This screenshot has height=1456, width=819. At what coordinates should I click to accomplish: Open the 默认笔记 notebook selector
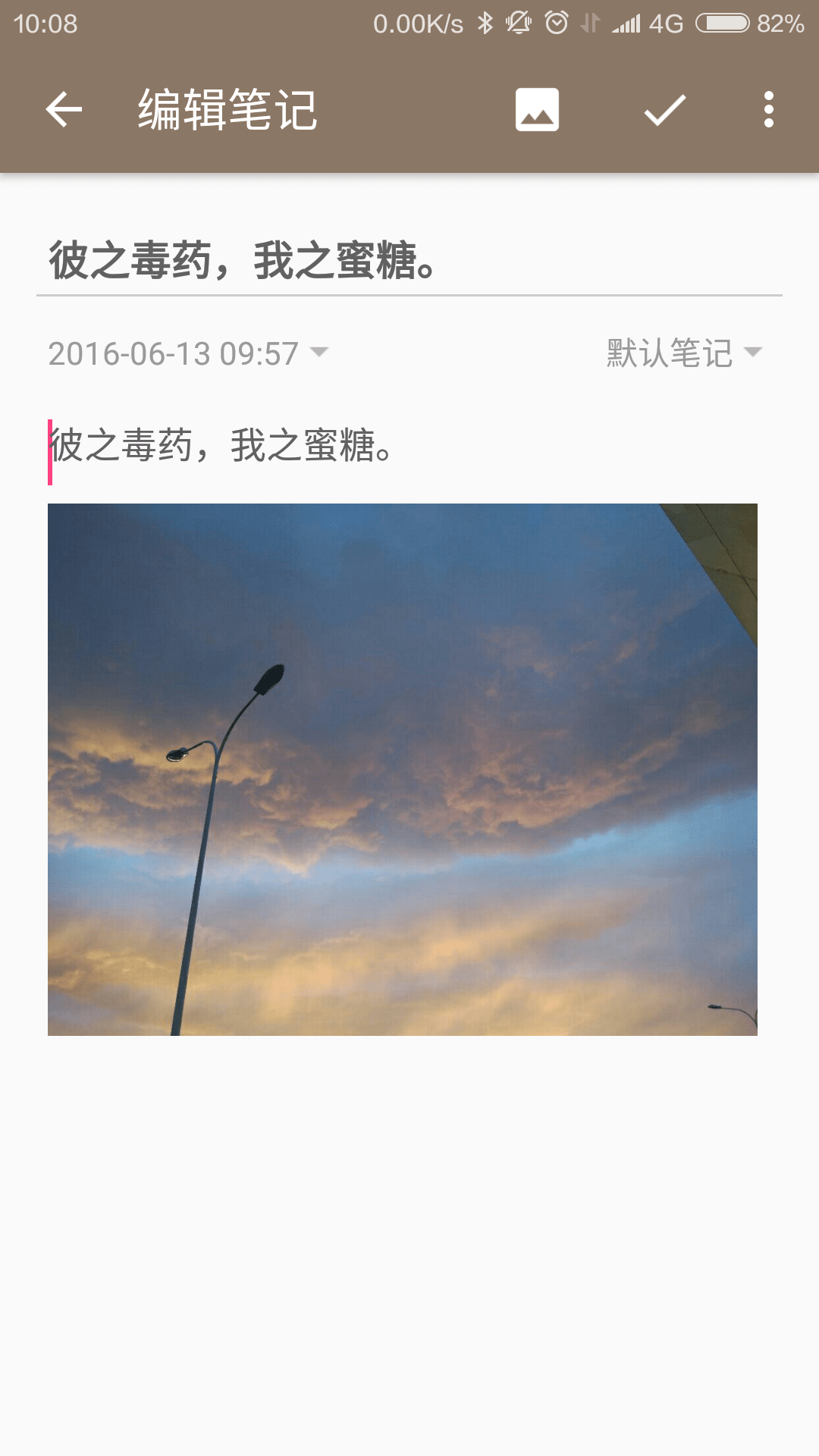click(x=667, y=353)
